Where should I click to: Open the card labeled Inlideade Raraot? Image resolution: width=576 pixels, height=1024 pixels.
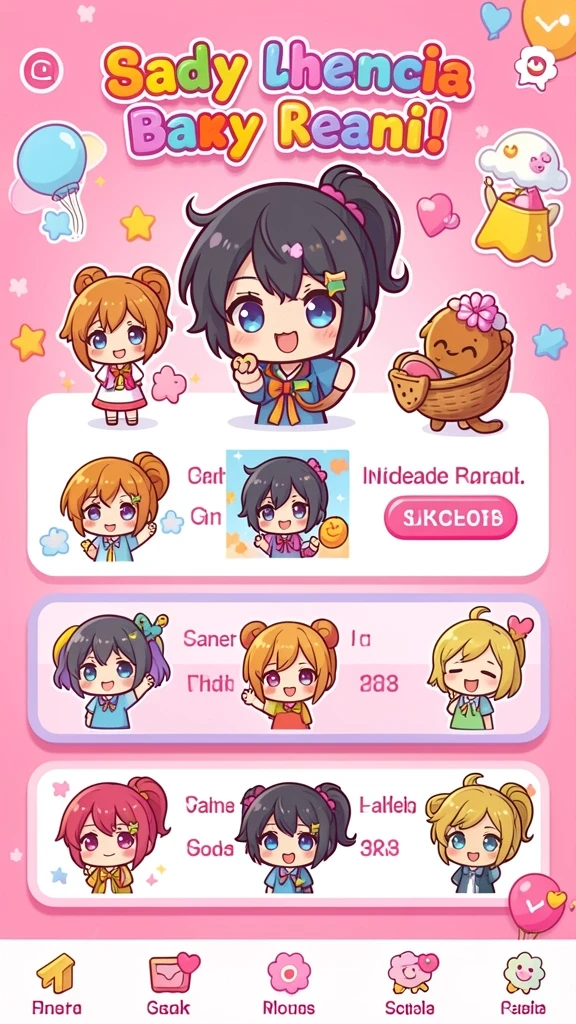(287, 502)
